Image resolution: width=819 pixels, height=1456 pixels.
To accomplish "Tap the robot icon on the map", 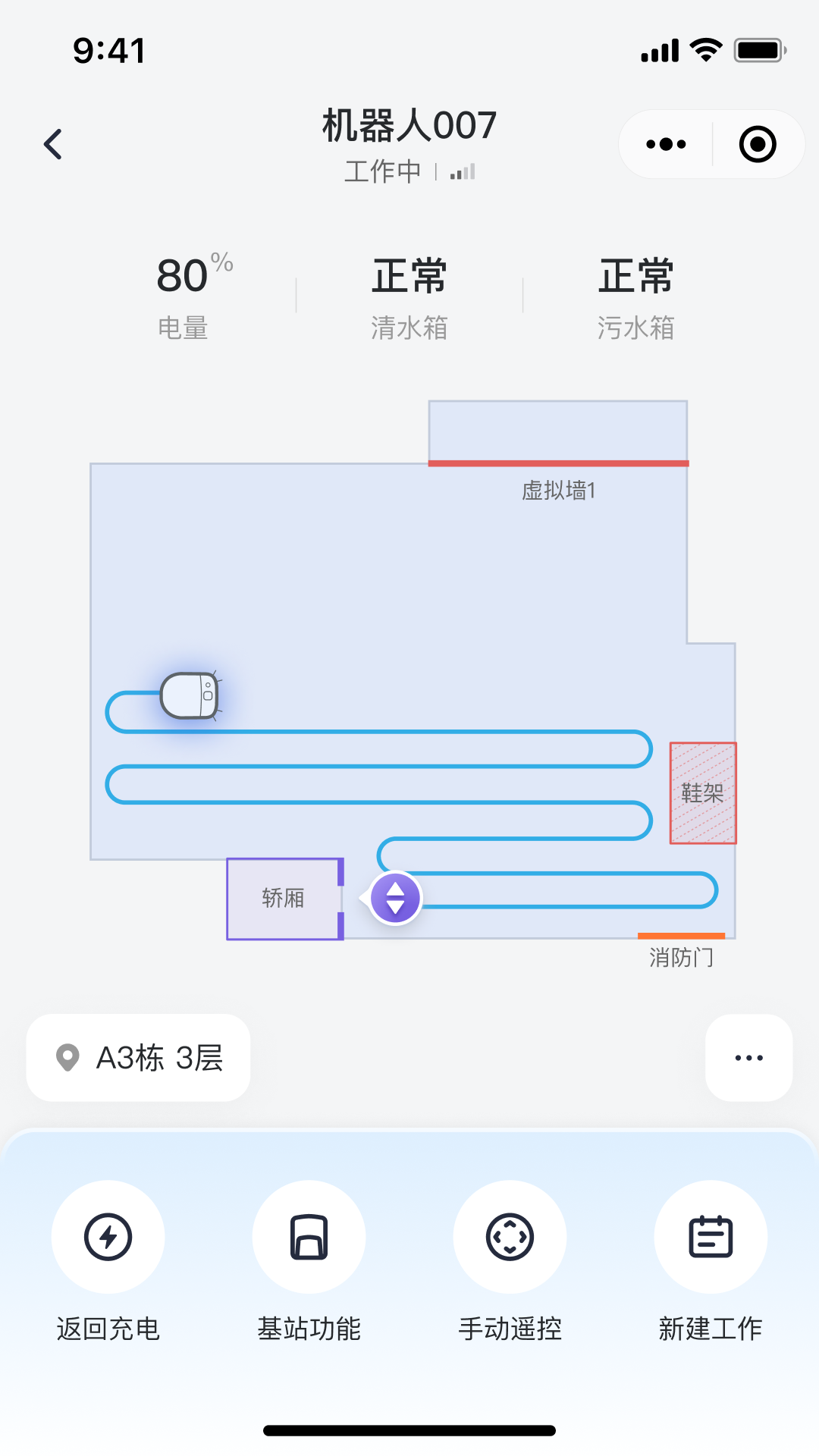I will coord(190,694).
